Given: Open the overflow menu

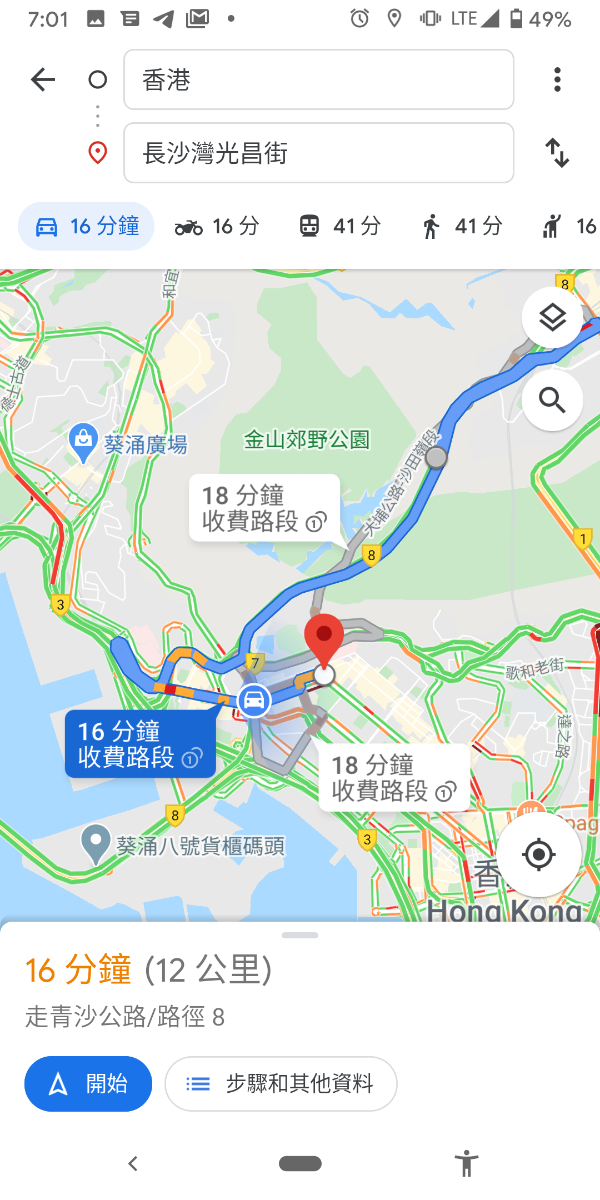Looking at the screenshot, I should pos(557,80).
